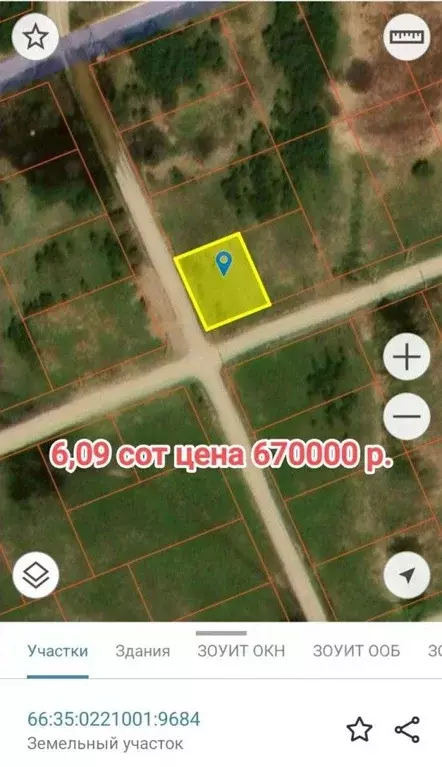This screenshot has height=767, width=442.
Task: Switch to the ЗОУИТ ООБ tab
Action: (356, 651)
